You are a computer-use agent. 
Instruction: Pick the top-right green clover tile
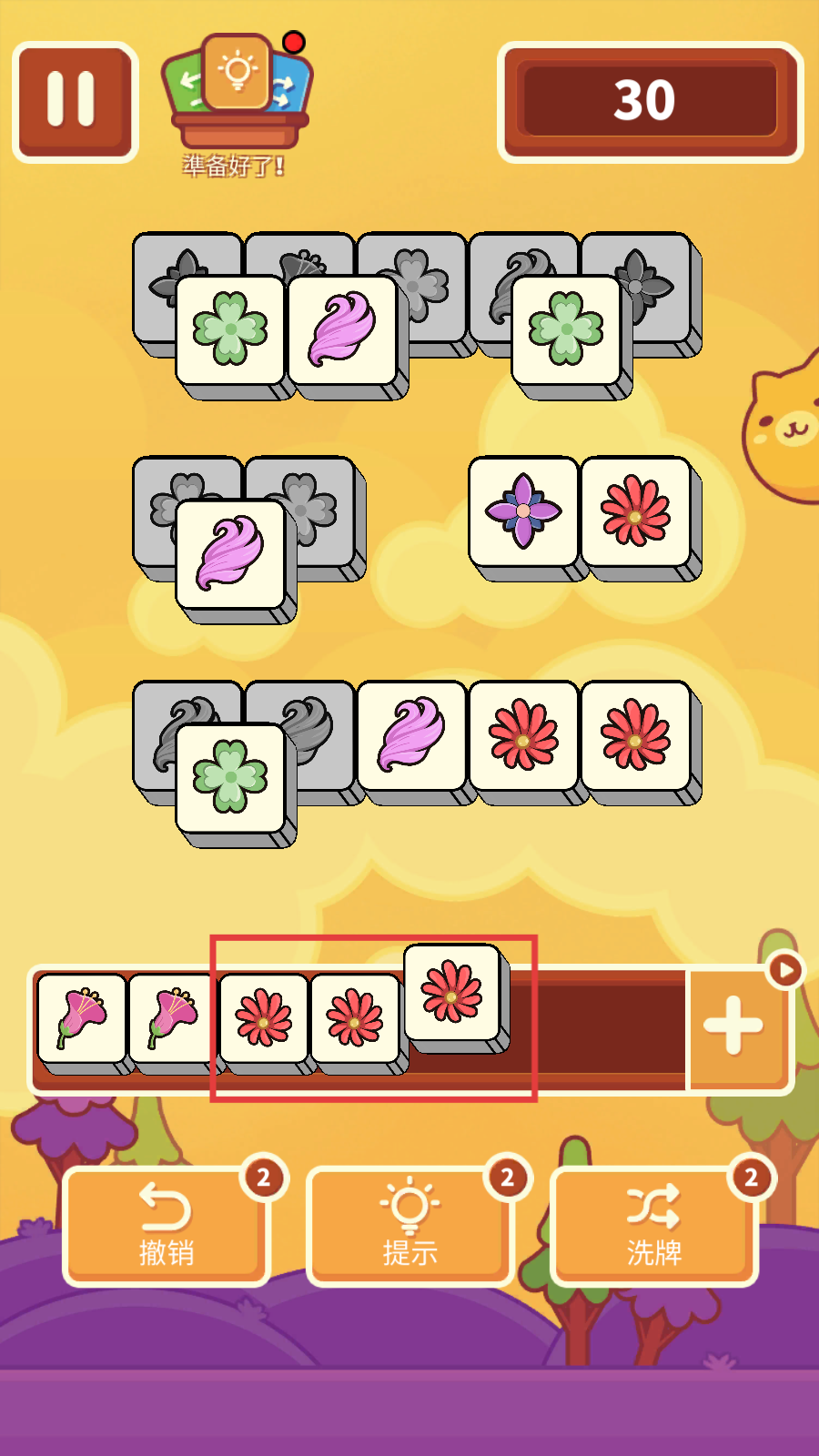coord(567,329)
